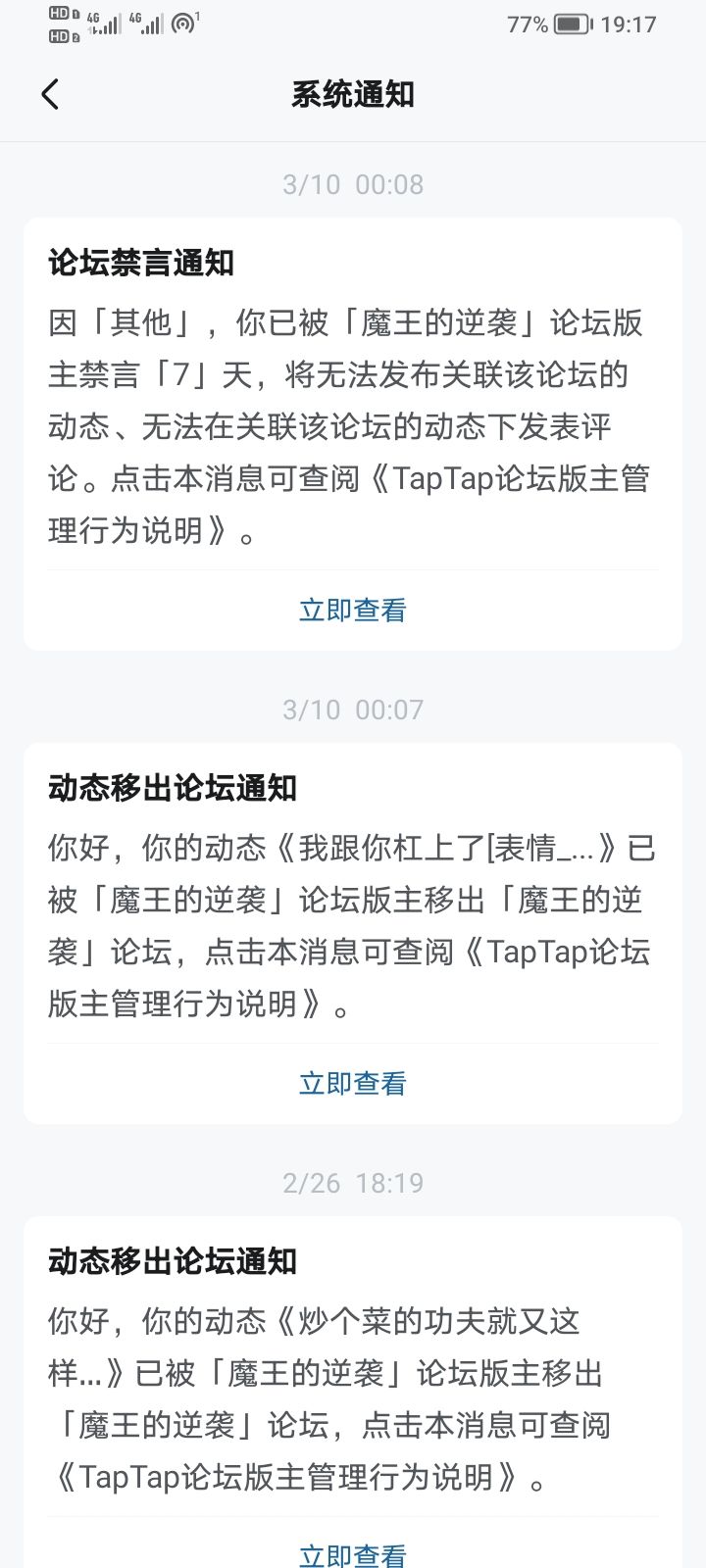Tap 立即查看 on the 论坛禁言通知 card
The height and width of the screenshot is (1568, 706).
pos(352,609)
